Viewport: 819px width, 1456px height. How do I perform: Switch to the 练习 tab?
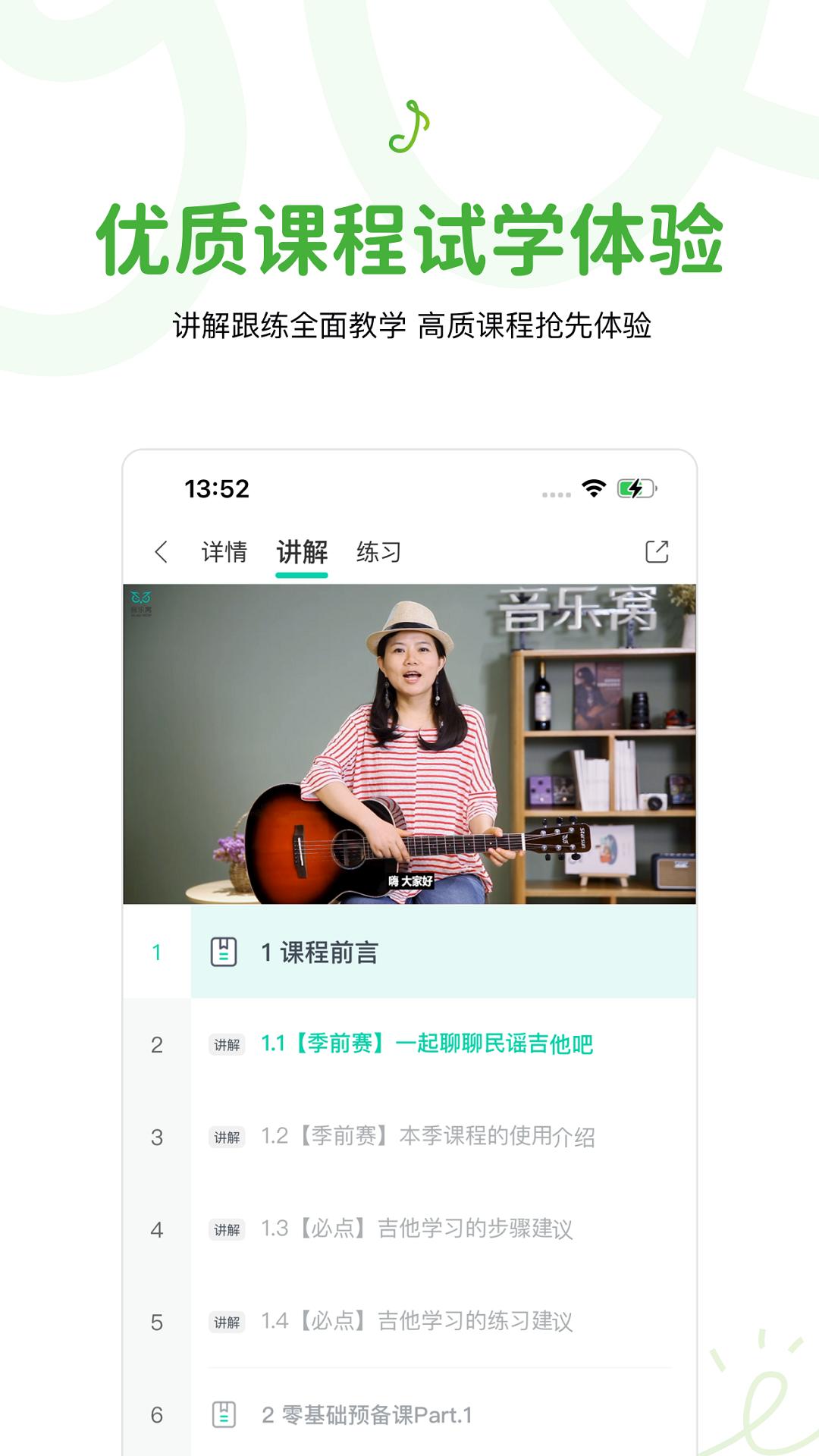(378, 554)
